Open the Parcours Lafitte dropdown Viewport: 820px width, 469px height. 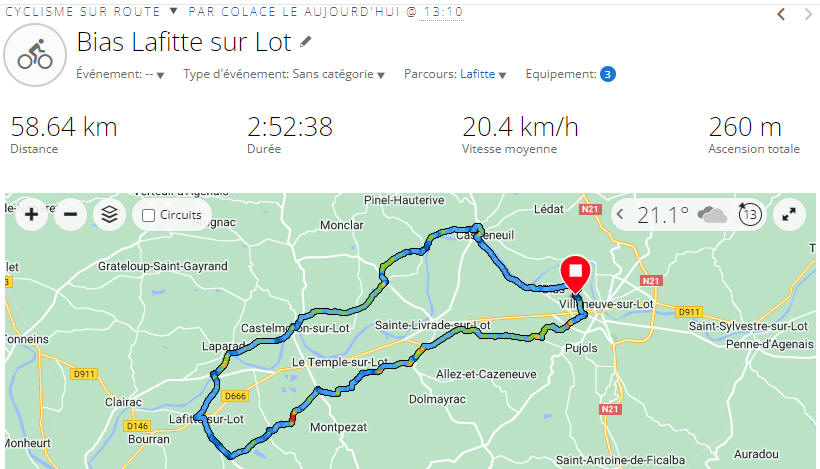click(x=502, y=75)
